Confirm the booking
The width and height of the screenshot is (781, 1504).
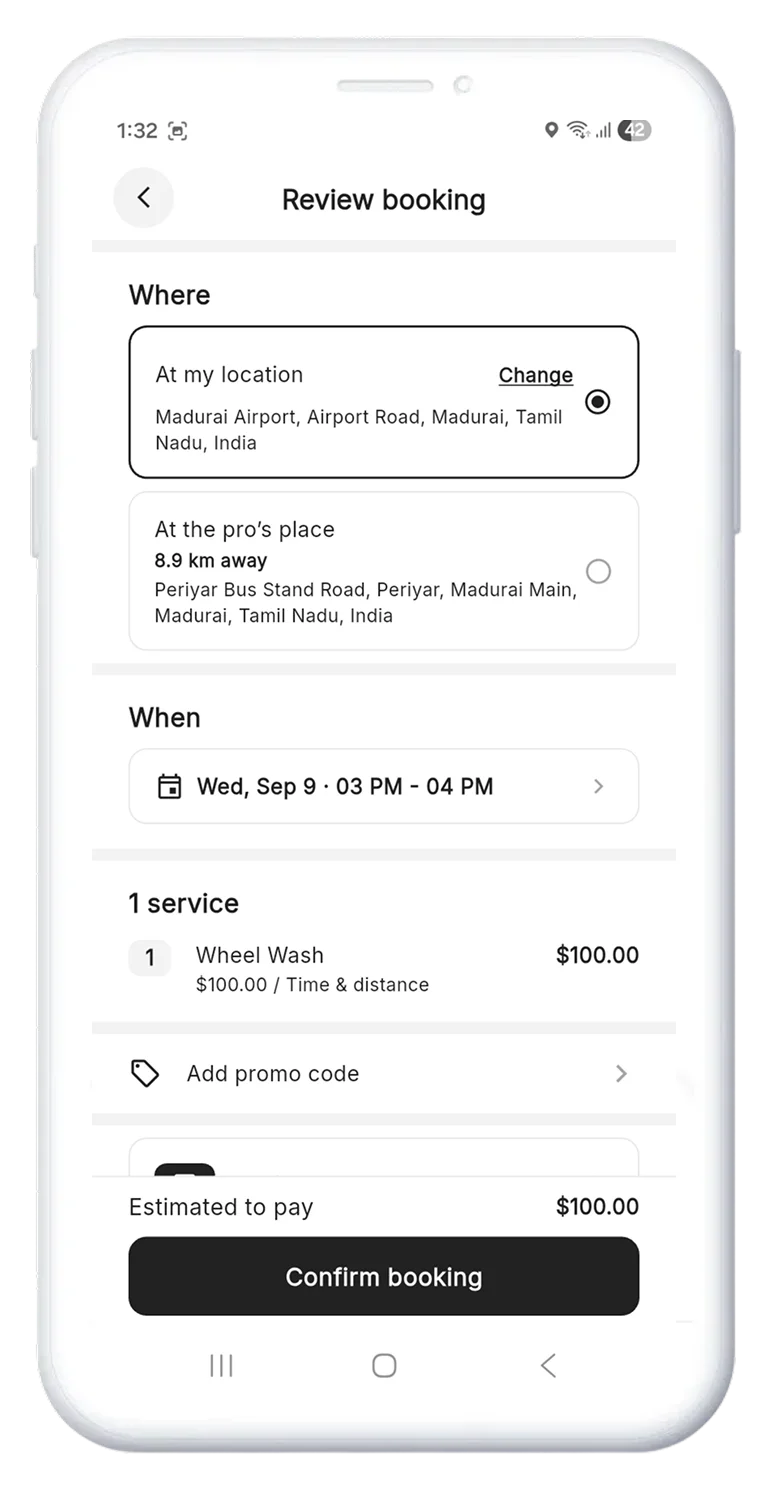(x=384, y=1276)
